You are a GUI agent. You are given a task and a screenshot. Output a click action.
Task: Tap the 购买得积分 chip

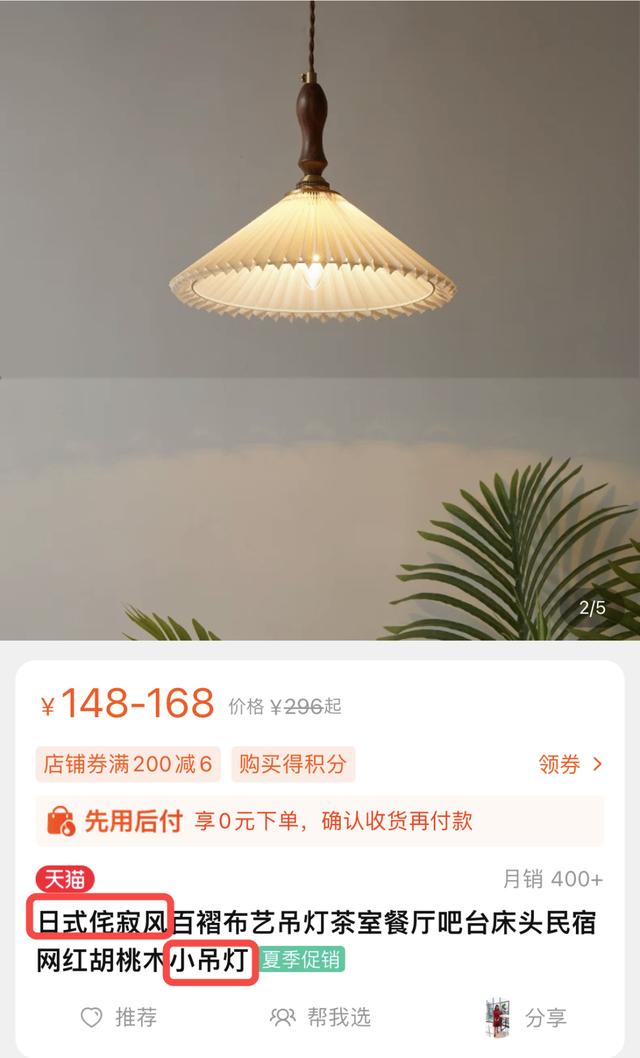coord(292,765)
